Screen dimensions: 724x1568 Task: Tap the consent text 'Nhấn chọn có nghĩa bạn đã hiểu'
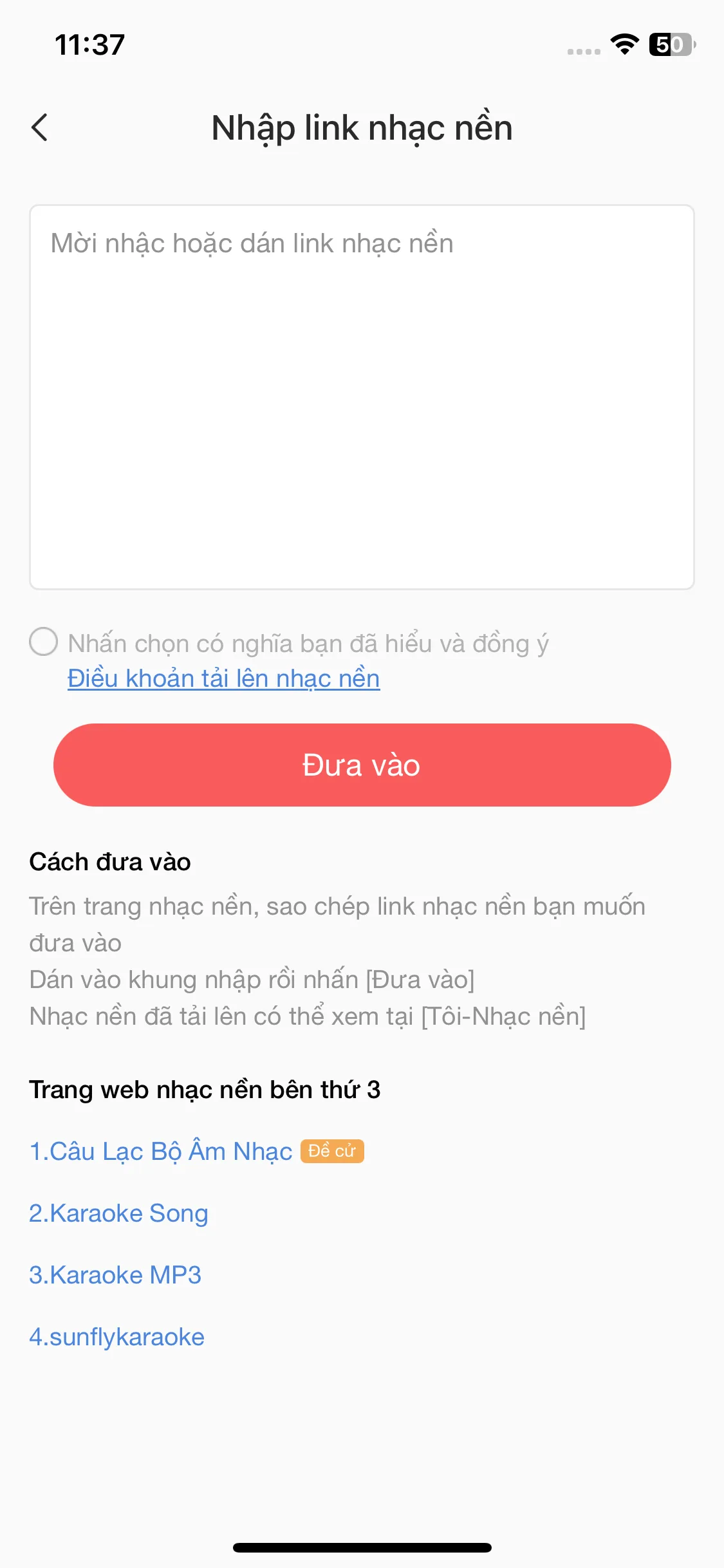[x=309, y=642]
